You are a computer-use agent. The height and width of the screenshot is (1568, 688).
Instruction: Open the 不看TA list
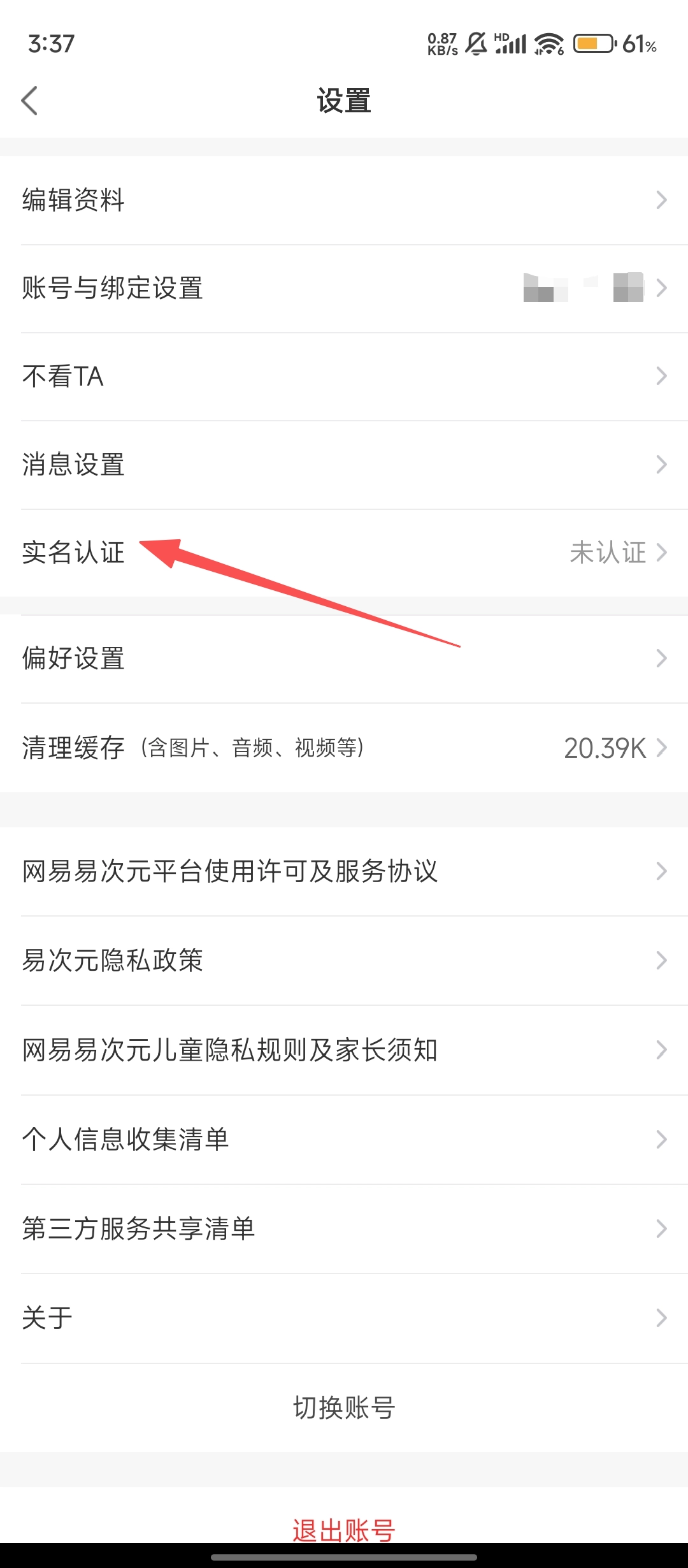coord(344,376)
